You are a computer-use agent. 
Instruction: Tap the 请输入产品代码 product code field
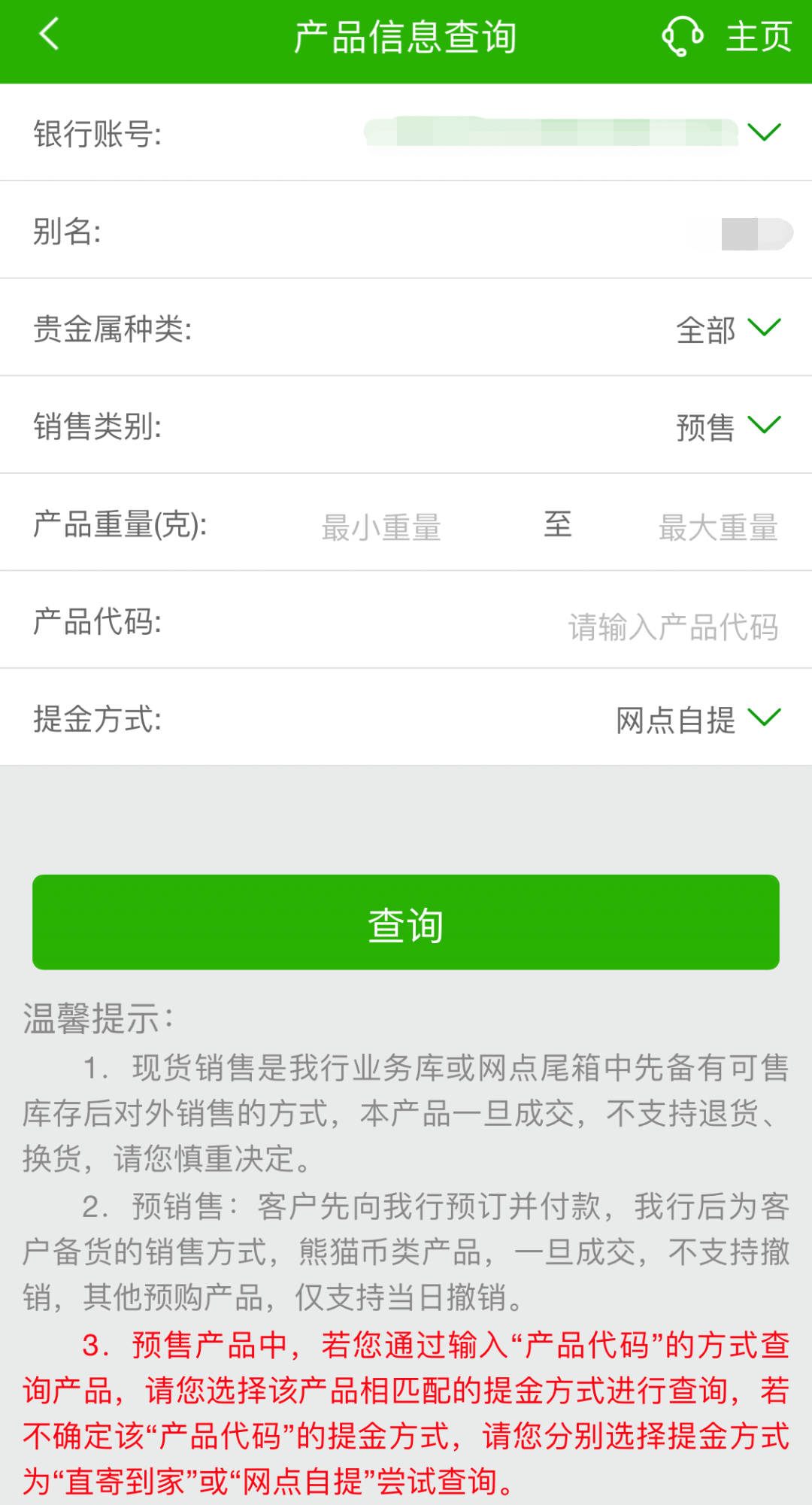click(672, 626)
